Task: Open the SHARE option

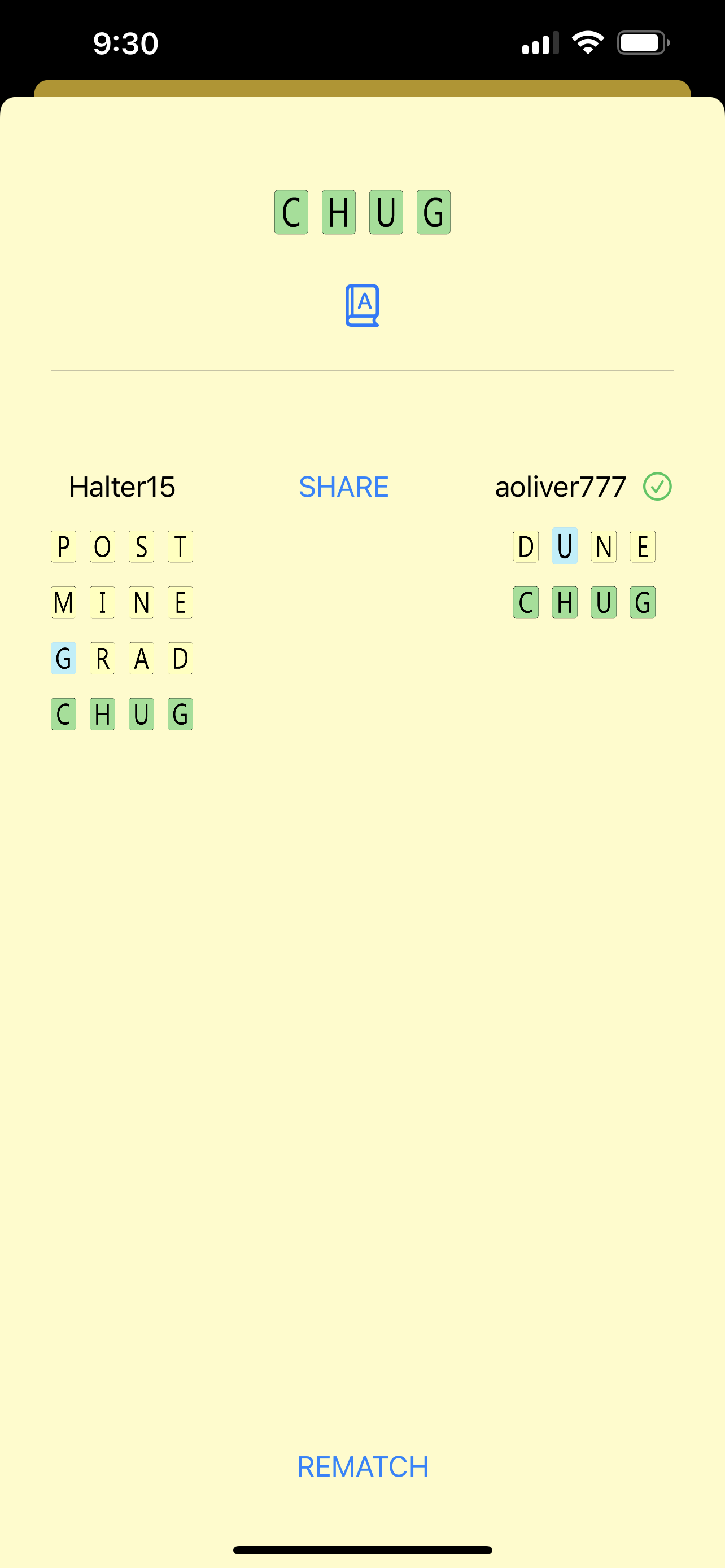Action: (x=343, y=487)
